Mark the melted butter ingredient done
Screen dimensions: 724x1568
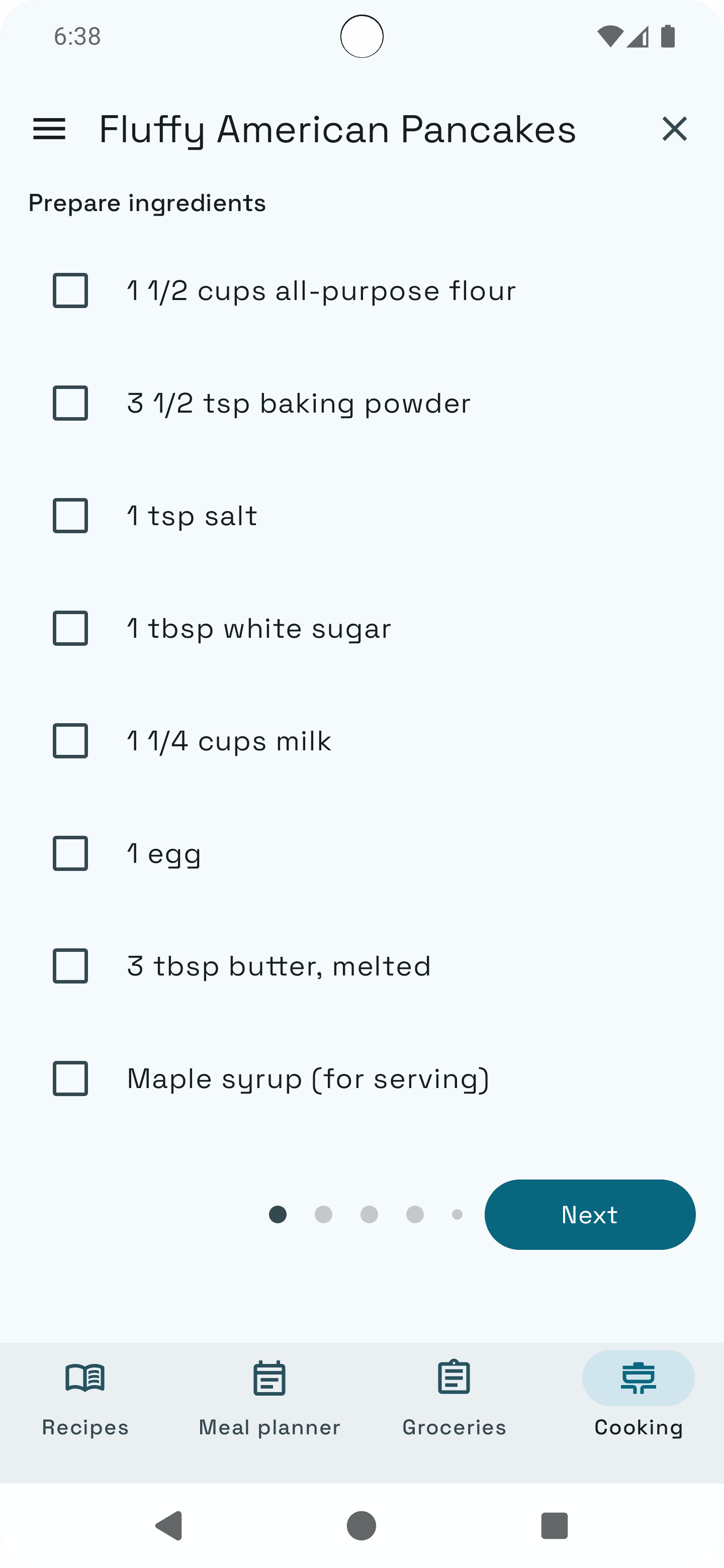70,966
